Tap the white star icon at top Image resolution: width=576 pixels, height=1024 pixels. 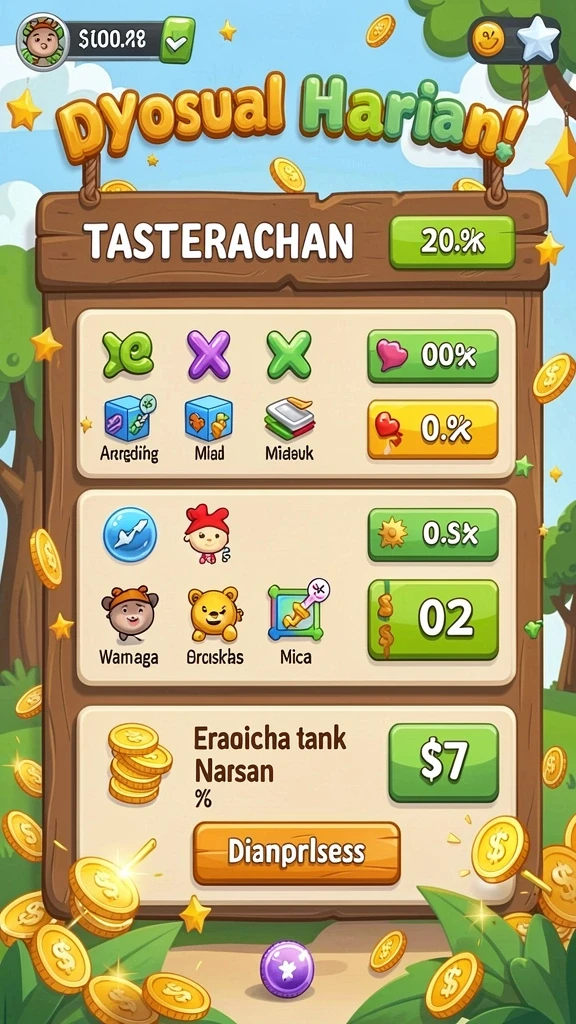coord(538,40)
